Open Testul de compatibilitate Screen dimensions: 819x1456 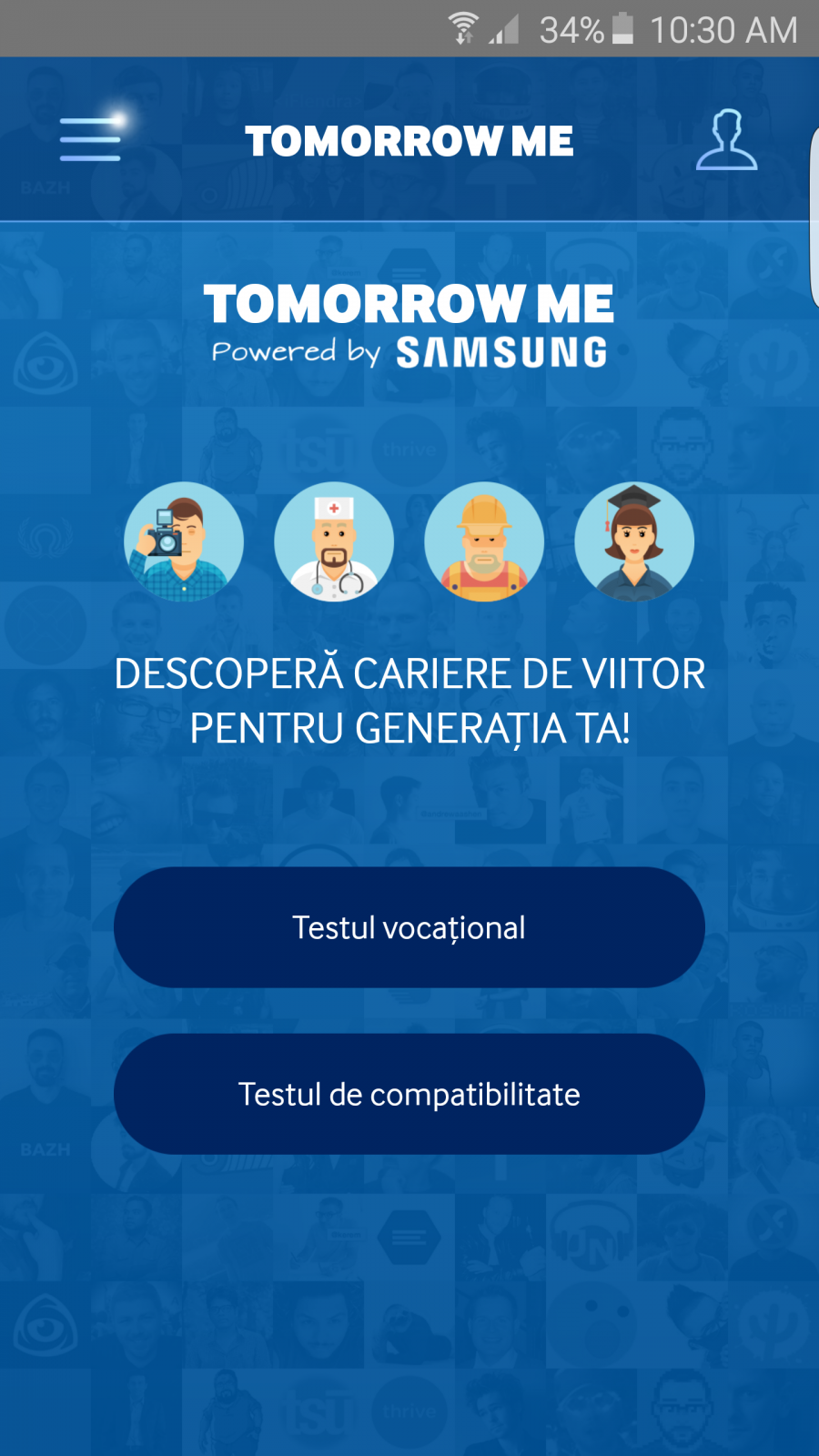click(x=409, y=1094)
